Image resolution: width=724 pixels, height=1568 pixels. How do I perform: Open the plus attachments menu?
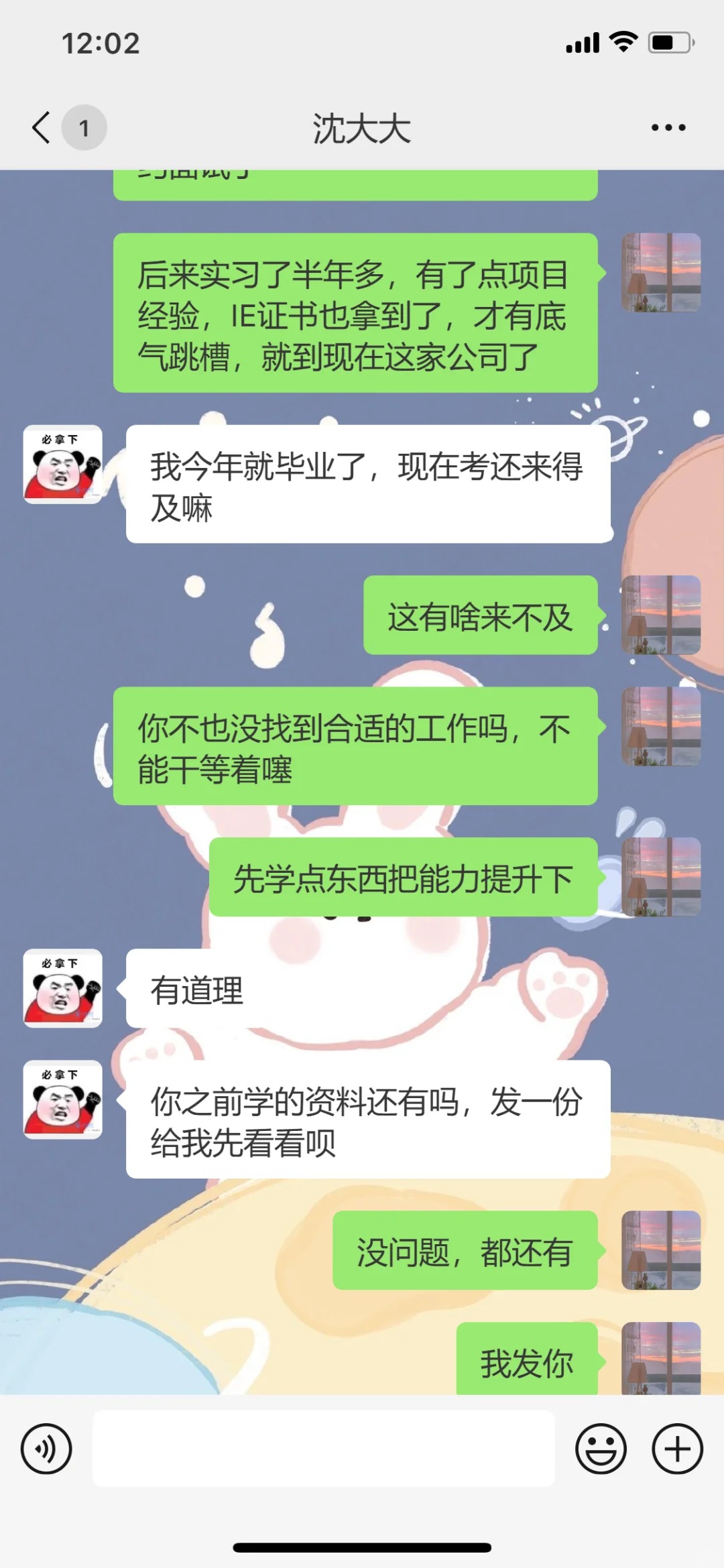677,1449
